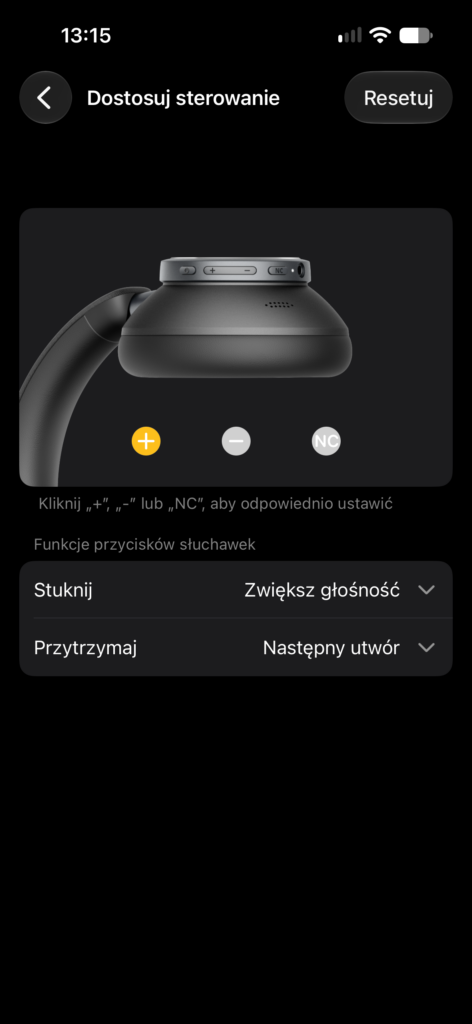Screen dimensions: 472x1024
Task: Select the minus button option
Action: tap(236, 441)
